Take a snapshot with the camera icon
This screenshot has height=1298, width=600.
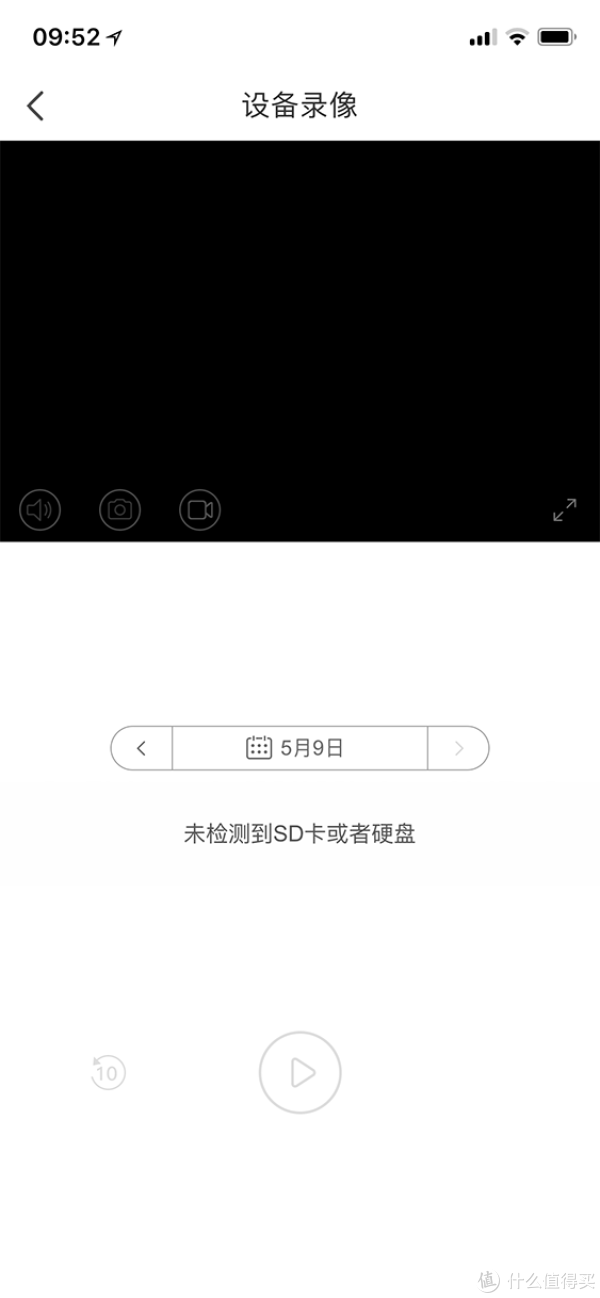point(120,510)
